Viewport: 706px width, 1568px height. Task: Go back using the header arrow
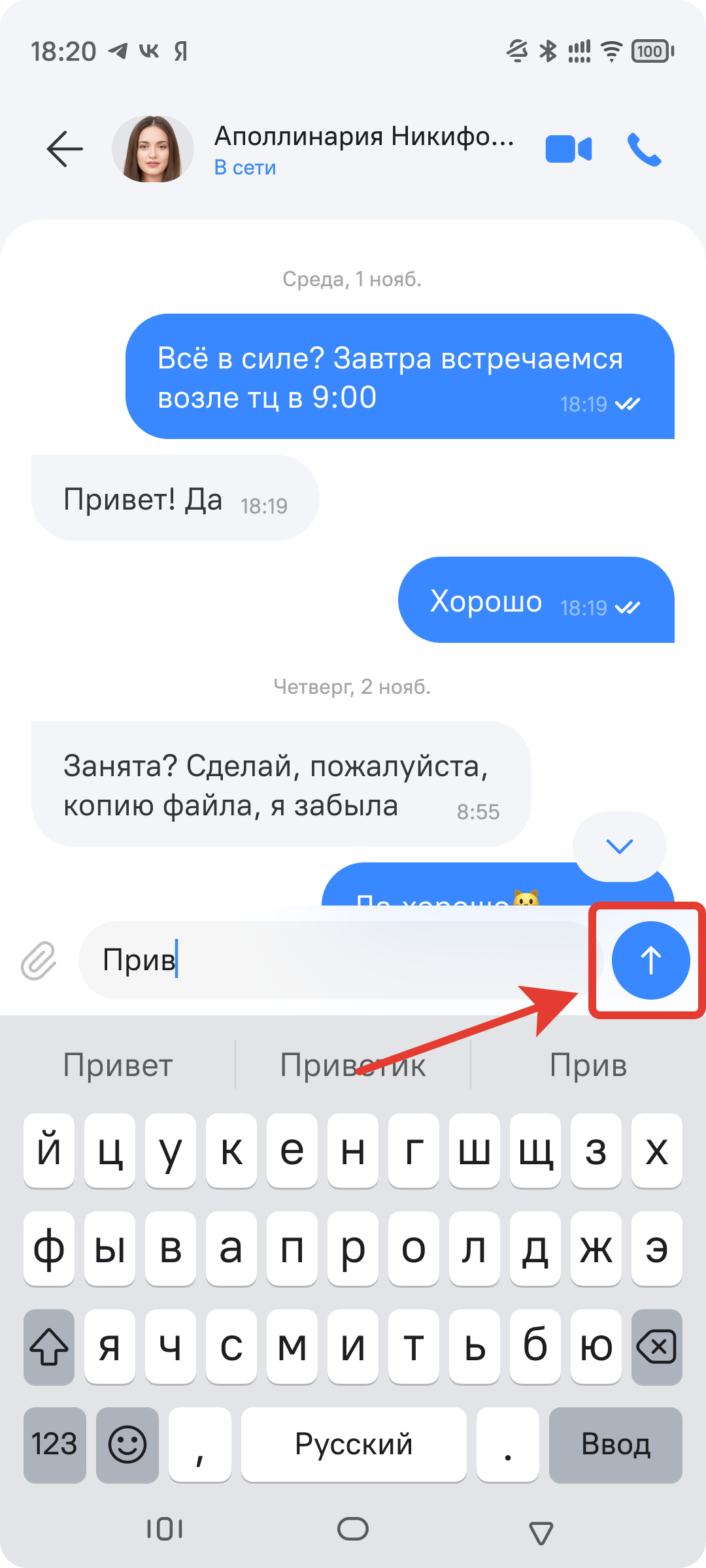point(65,149)
